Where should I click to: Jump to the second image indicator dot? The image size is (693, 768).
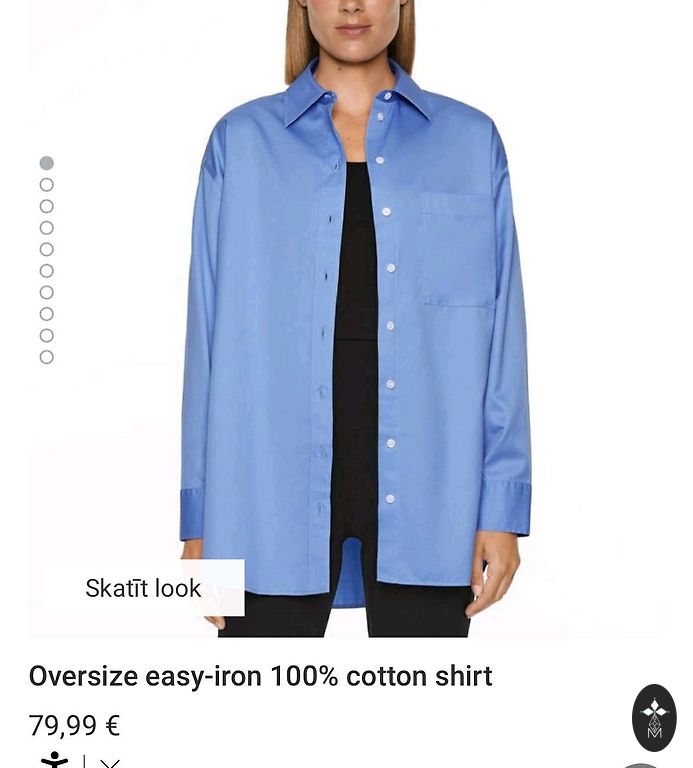[x=47, y=185]
